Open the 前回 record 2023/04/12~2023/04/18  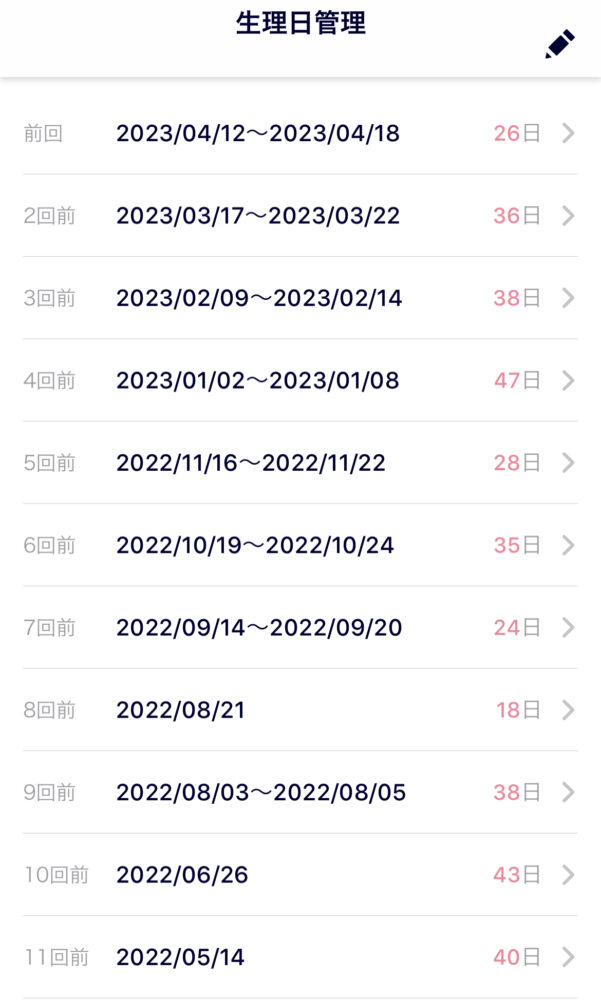(300, 133)
